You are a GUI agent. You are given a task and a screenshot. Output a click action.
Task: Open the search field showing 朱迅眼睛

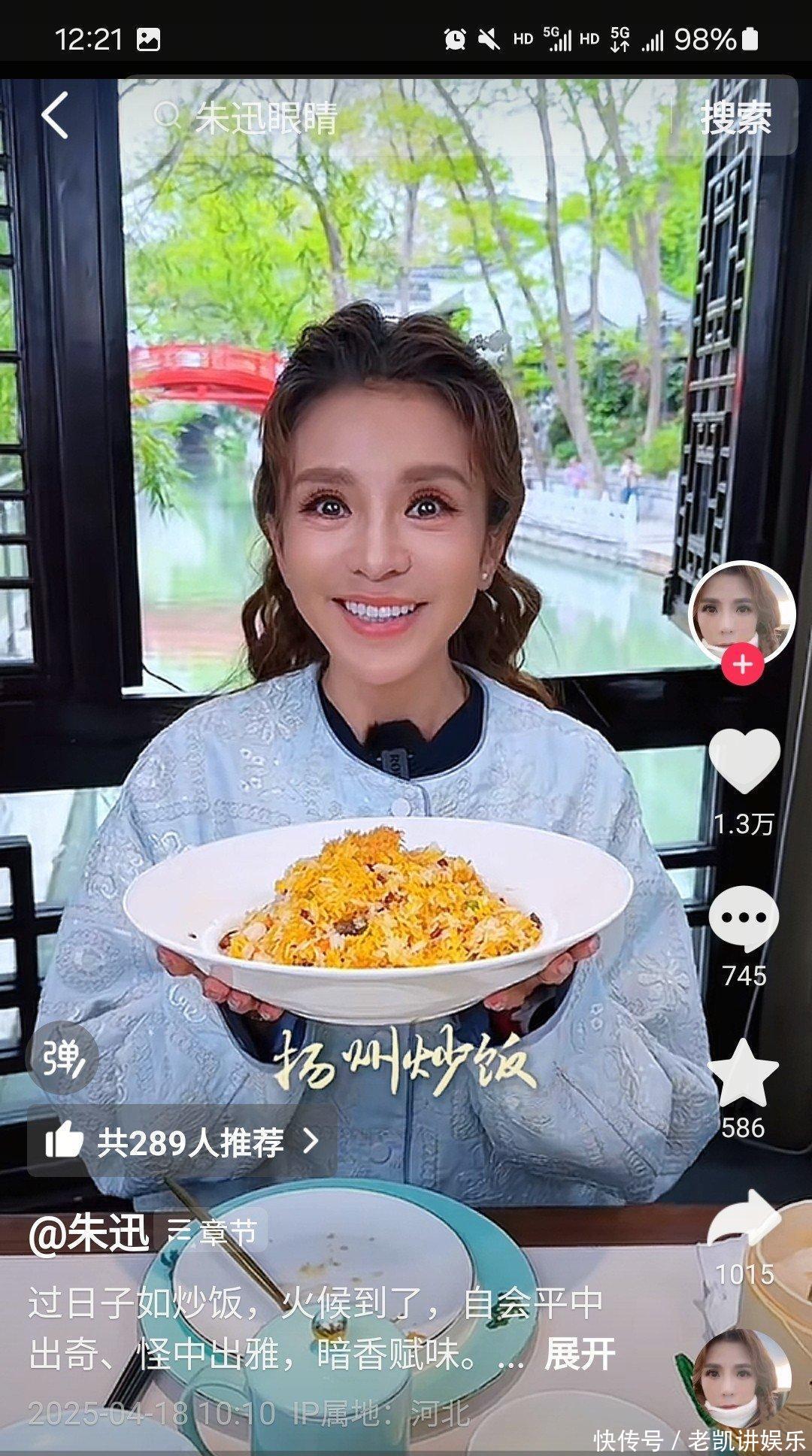pyautogui.click(x=406, y=117)
